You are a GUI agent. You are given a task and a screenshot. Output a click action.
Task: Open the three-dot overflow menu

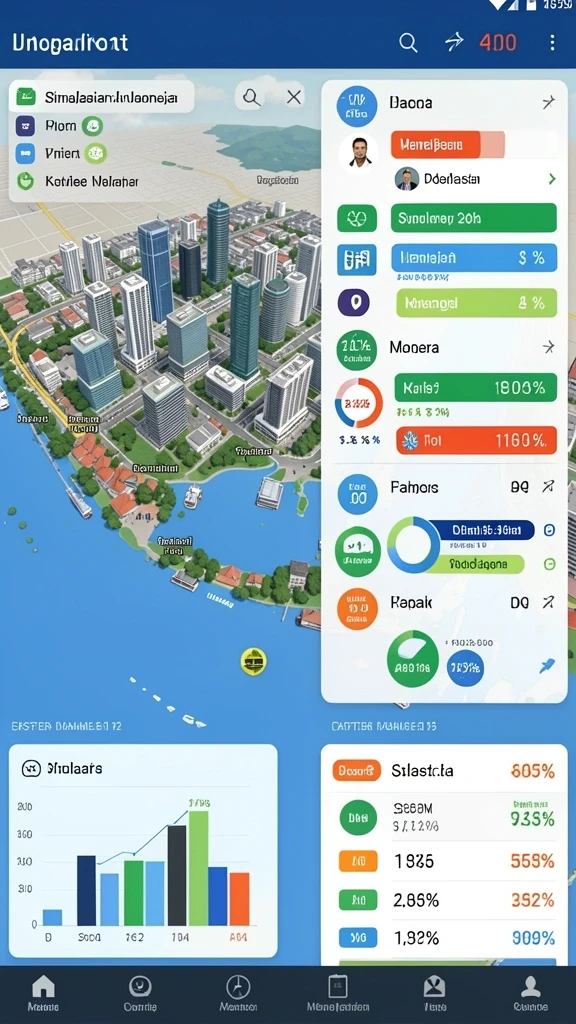point(552,42)
